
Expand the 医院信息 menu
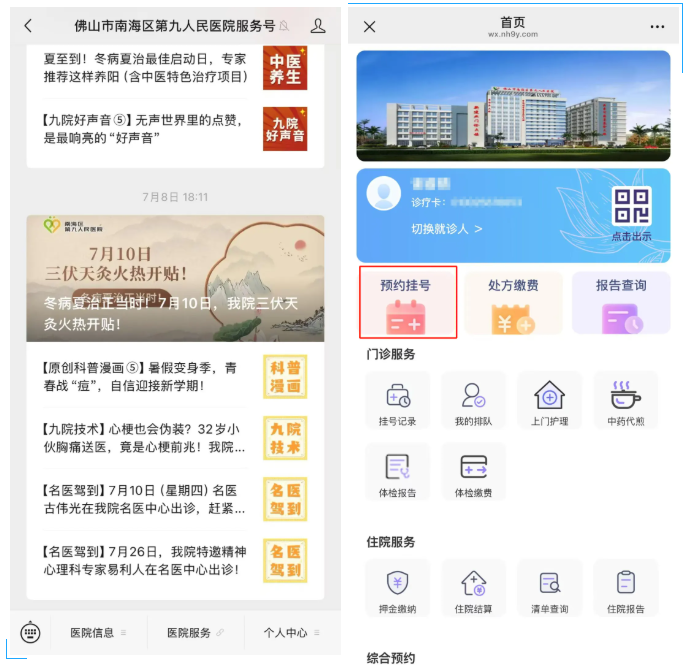click(98, 633)
